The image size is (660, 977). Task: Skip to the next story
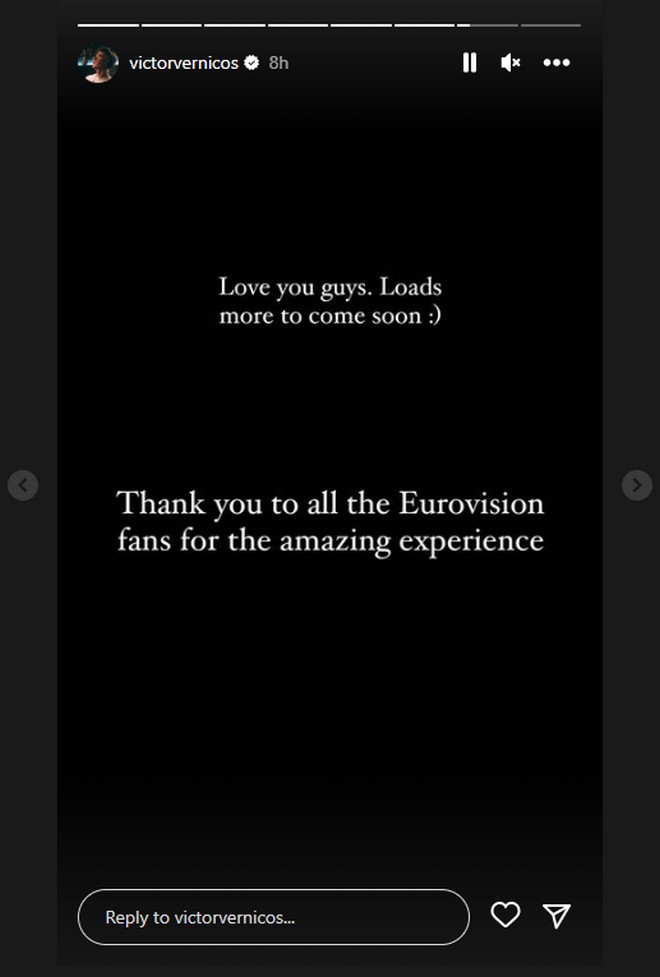pos(637,485)
